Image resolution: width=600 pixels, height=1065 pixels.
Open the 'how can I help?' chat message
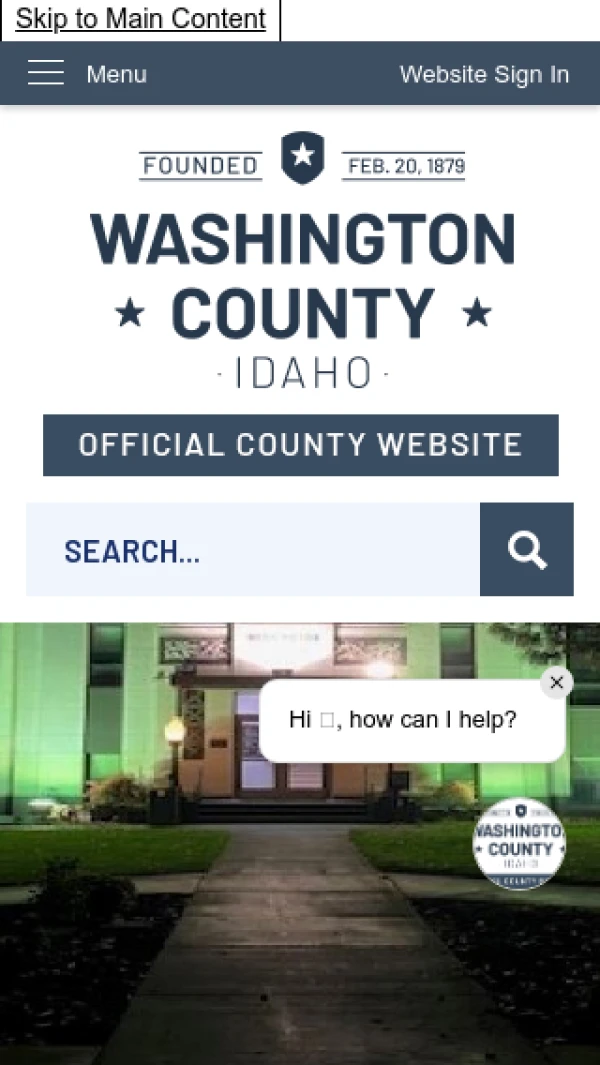coord(403,720)
